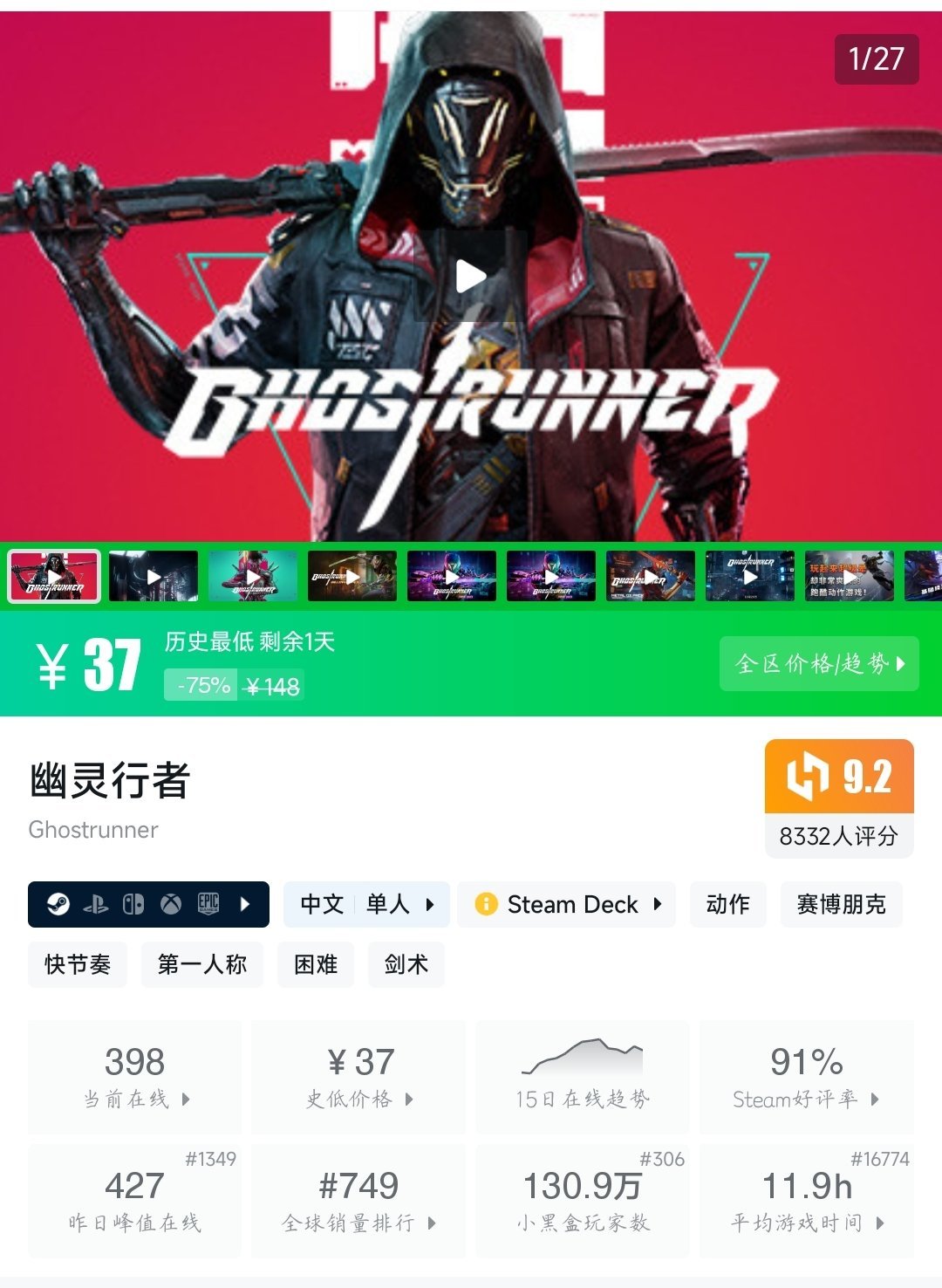Open the 困难 tag

(x=316, y=964)
